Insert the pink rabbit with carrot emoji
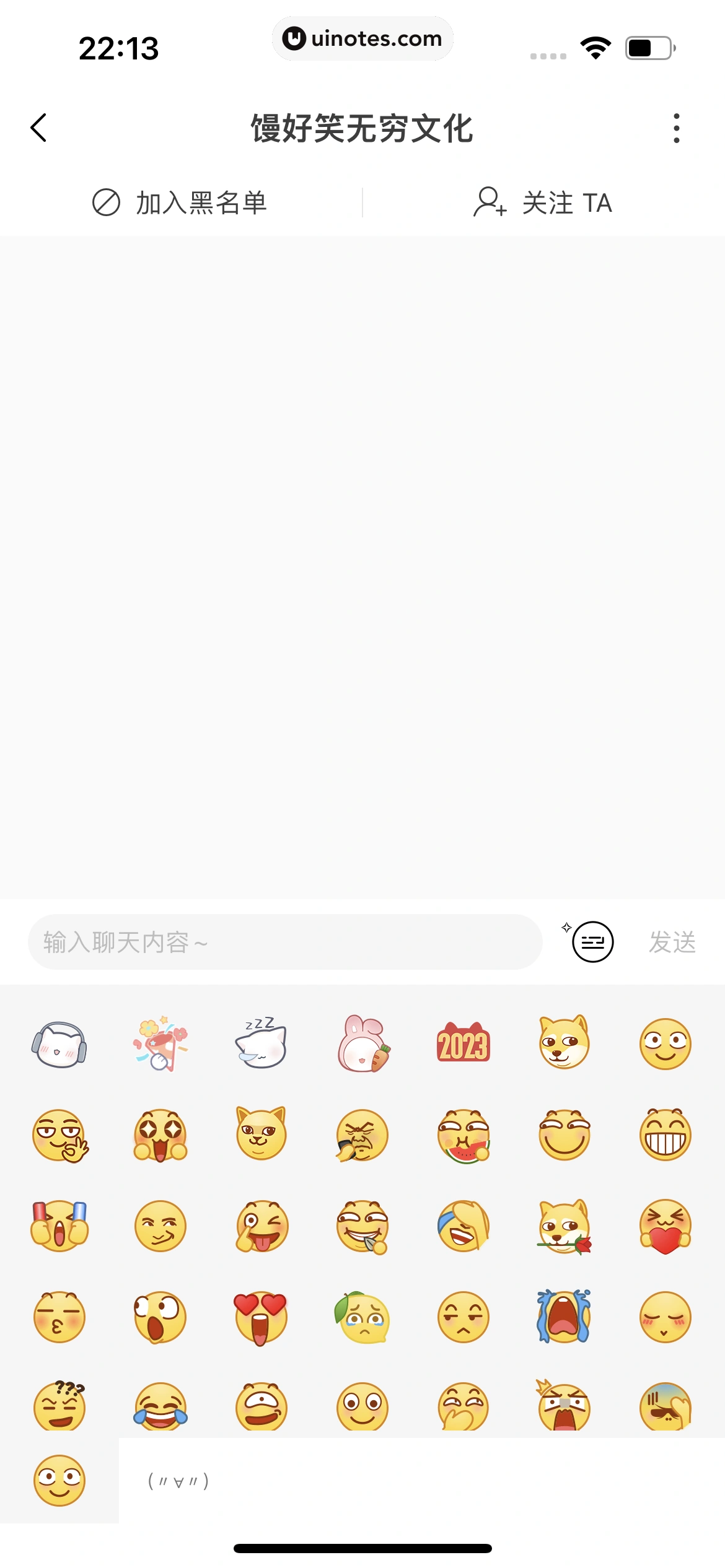Viewport: 725px width, 1568px height. tap(362, 1044)
